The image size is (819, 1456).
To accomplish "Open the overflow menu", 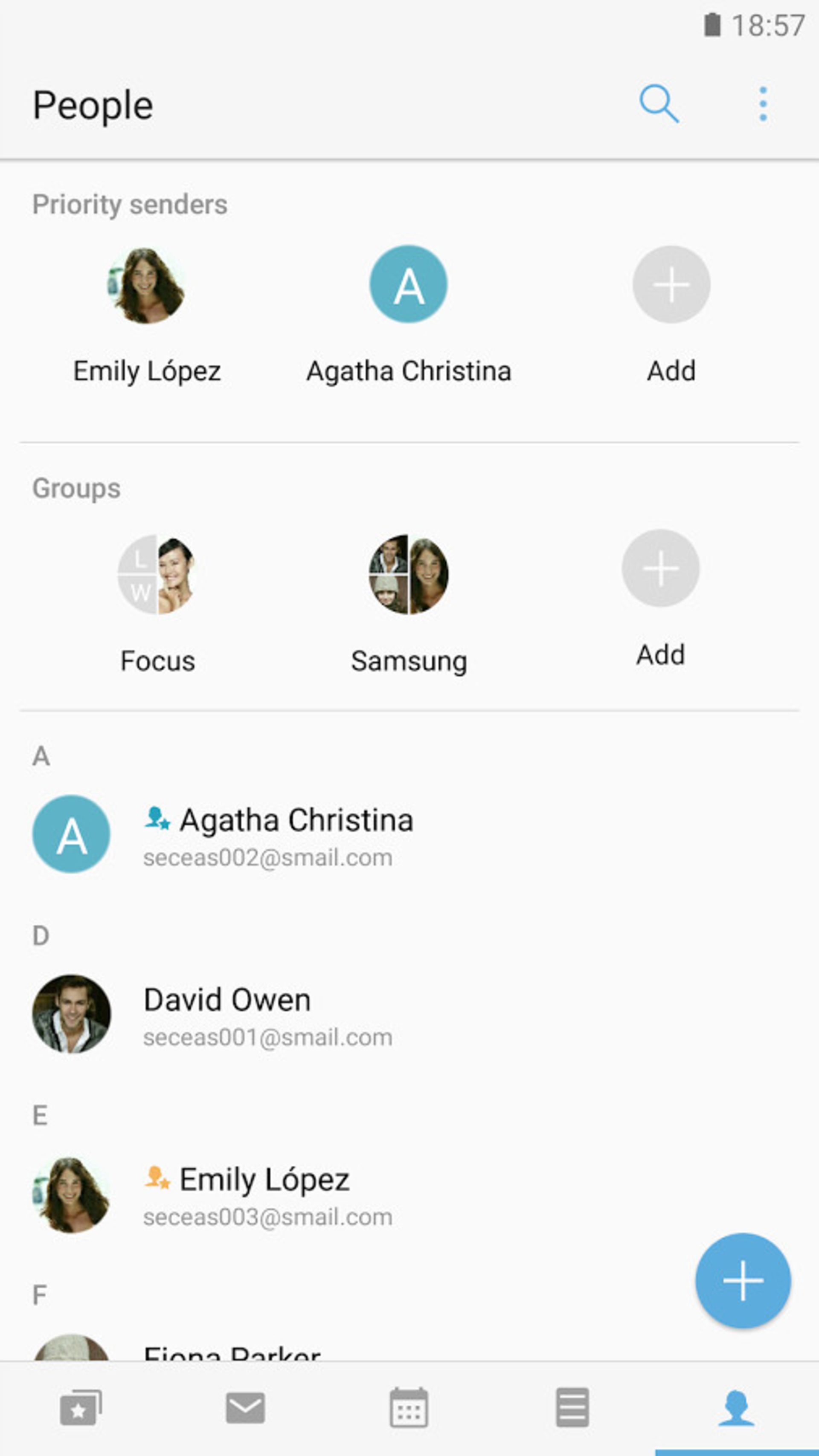I will click(x=762, y=104).
